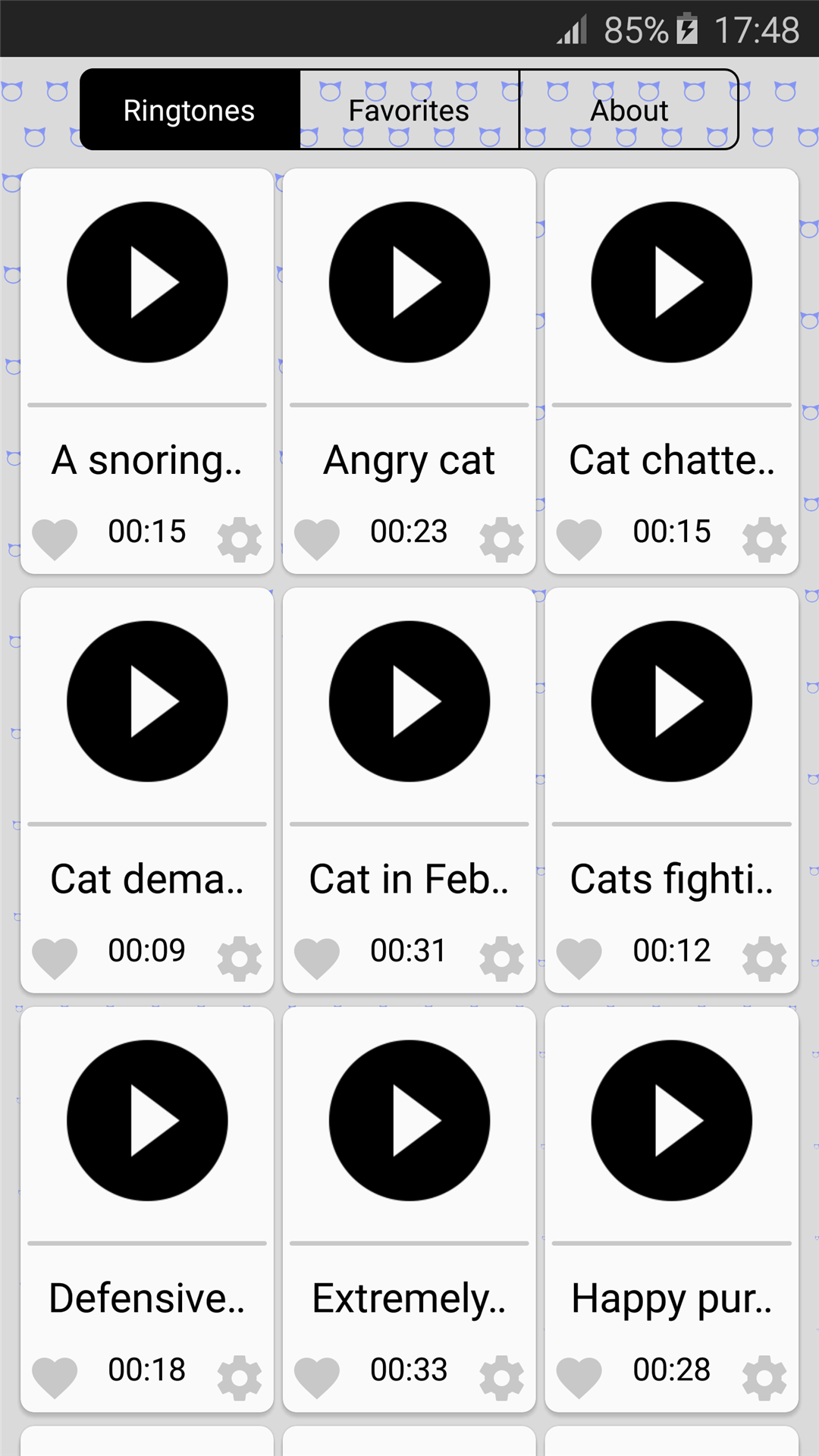
Task: Open settings gear for Cat chatte.. ringtone
Action: [x=764, y=539]
